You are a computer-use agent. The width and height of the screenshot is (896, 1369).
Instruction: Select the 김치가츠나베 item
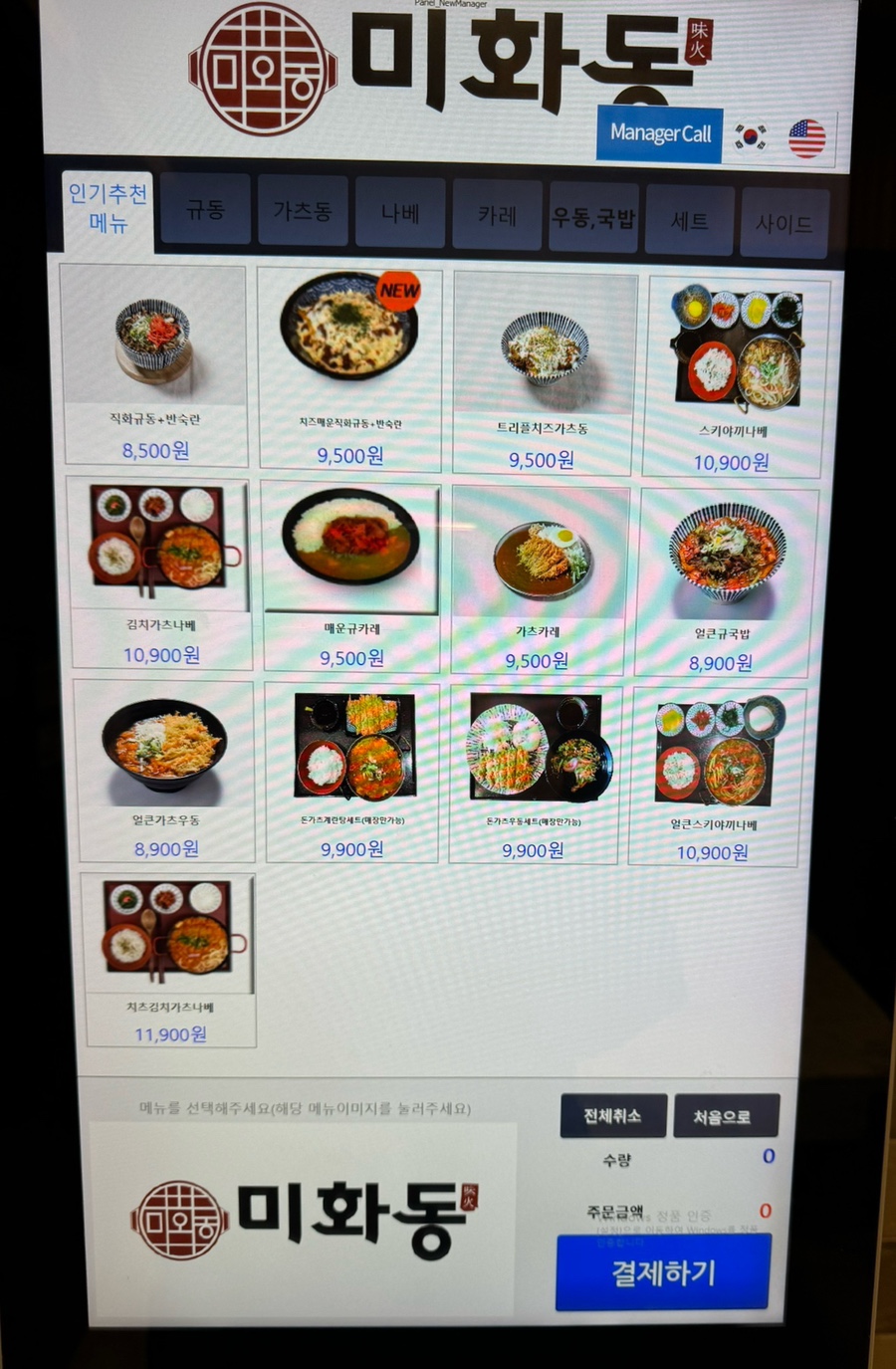click(x=159, y=572)
